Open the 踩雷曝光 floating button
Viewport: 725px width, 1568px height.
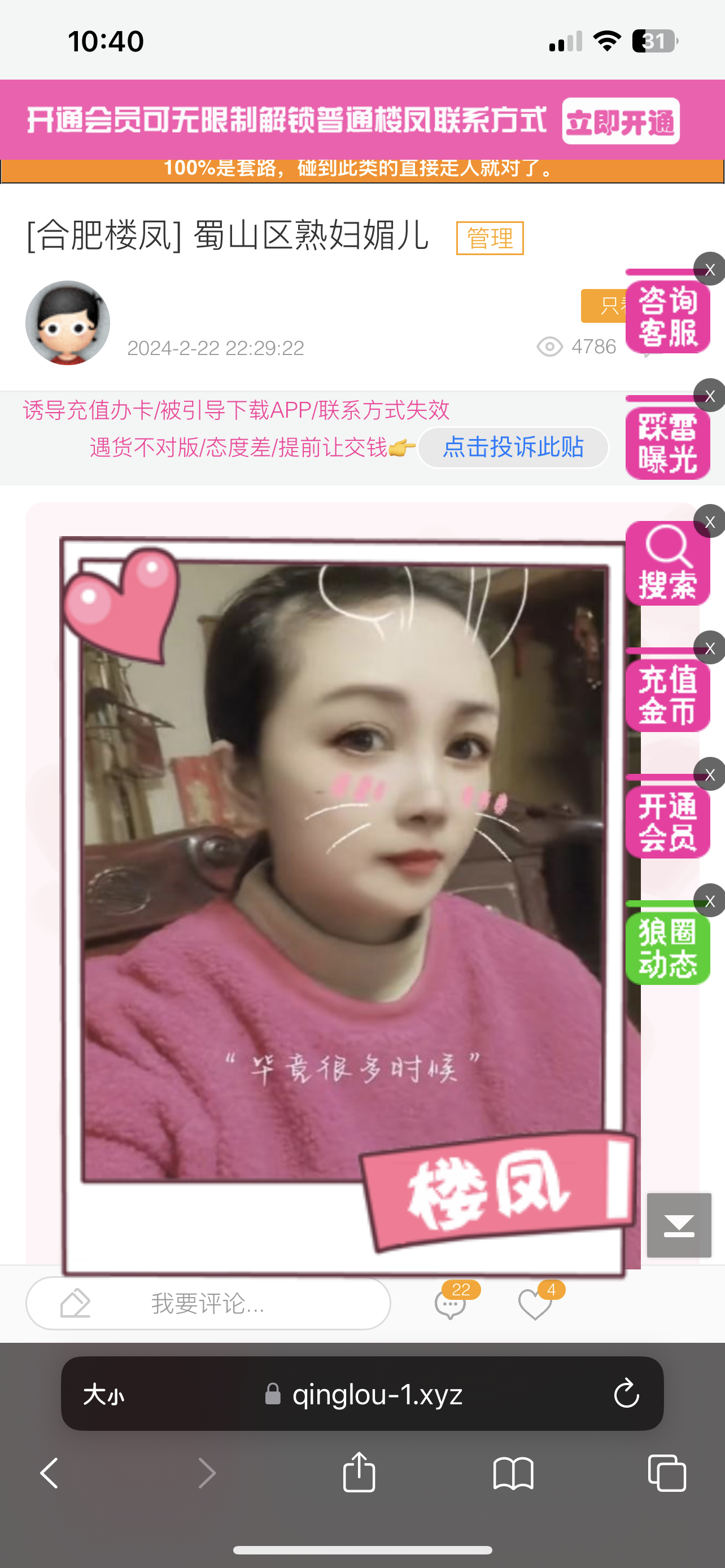[x=667, y=443]
